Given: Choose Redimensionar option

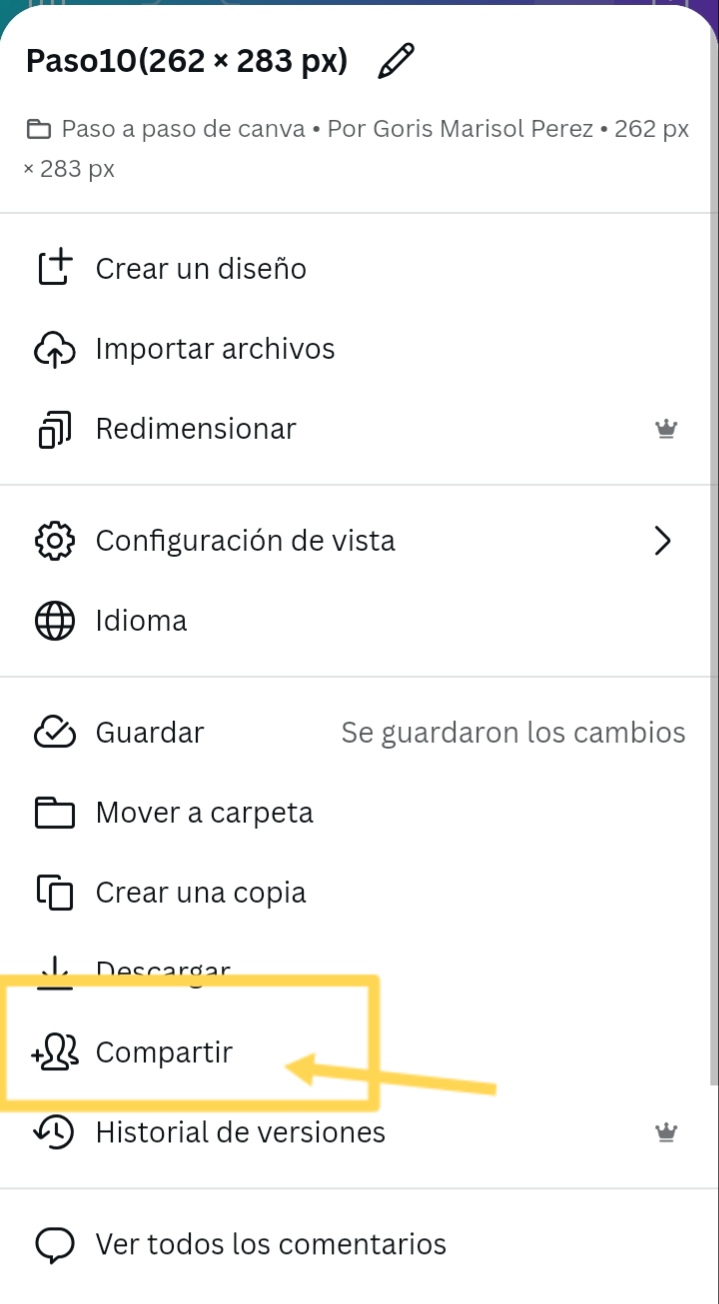Looking at the screenshot, I should coord(196,429).
